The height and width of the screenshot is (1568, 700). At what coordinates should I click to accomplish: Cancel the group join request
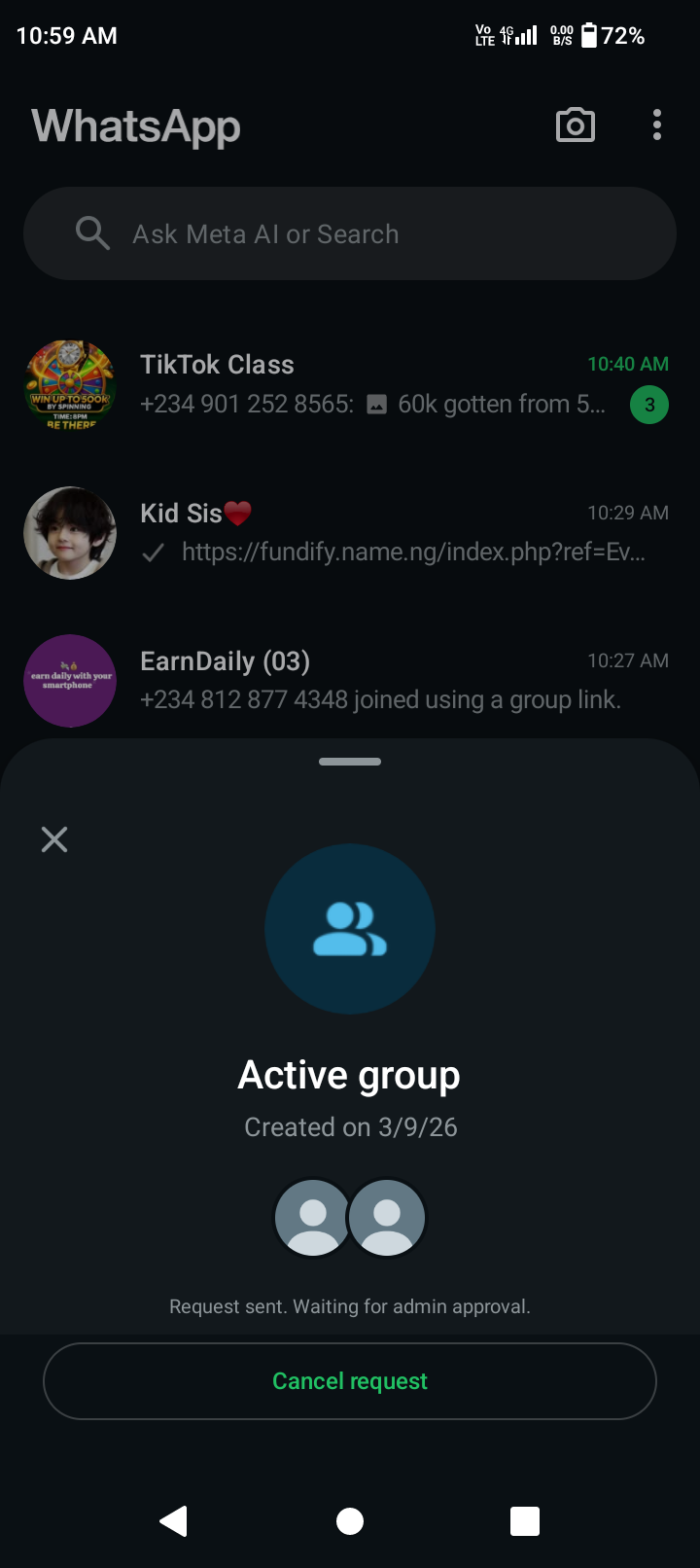[350, 1381]
